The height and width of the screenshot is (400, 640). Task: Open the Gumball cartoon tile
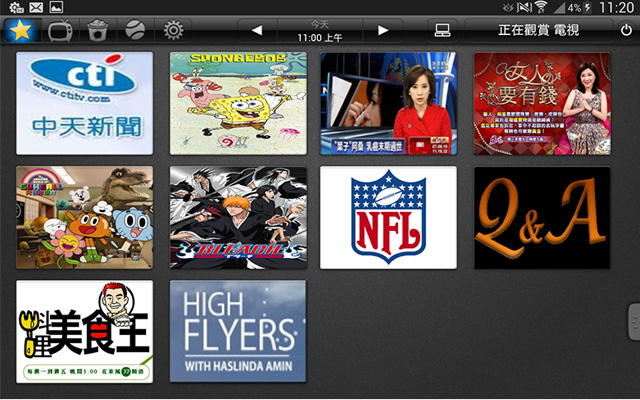coord(85,217)
